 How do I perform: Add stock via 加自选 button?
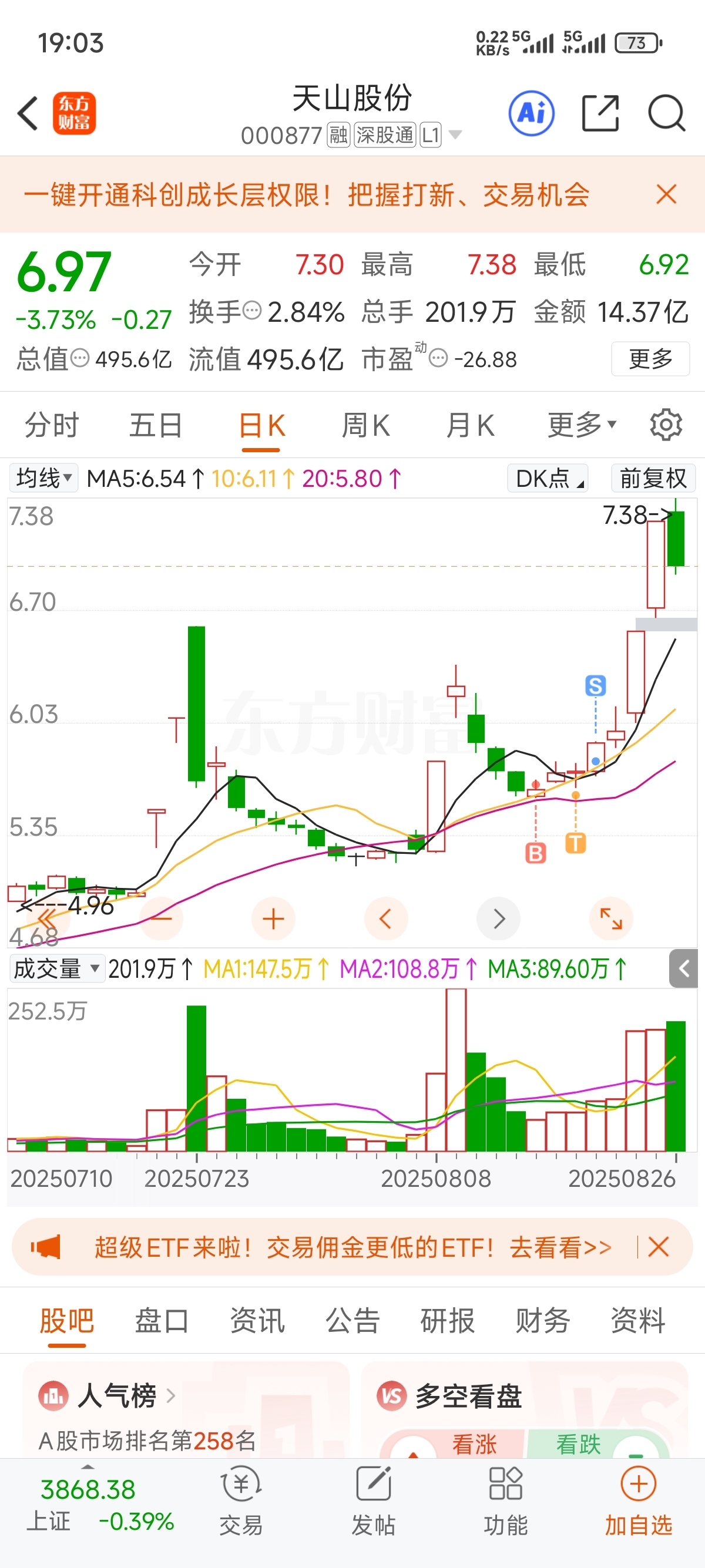[x=638, y=1502]
